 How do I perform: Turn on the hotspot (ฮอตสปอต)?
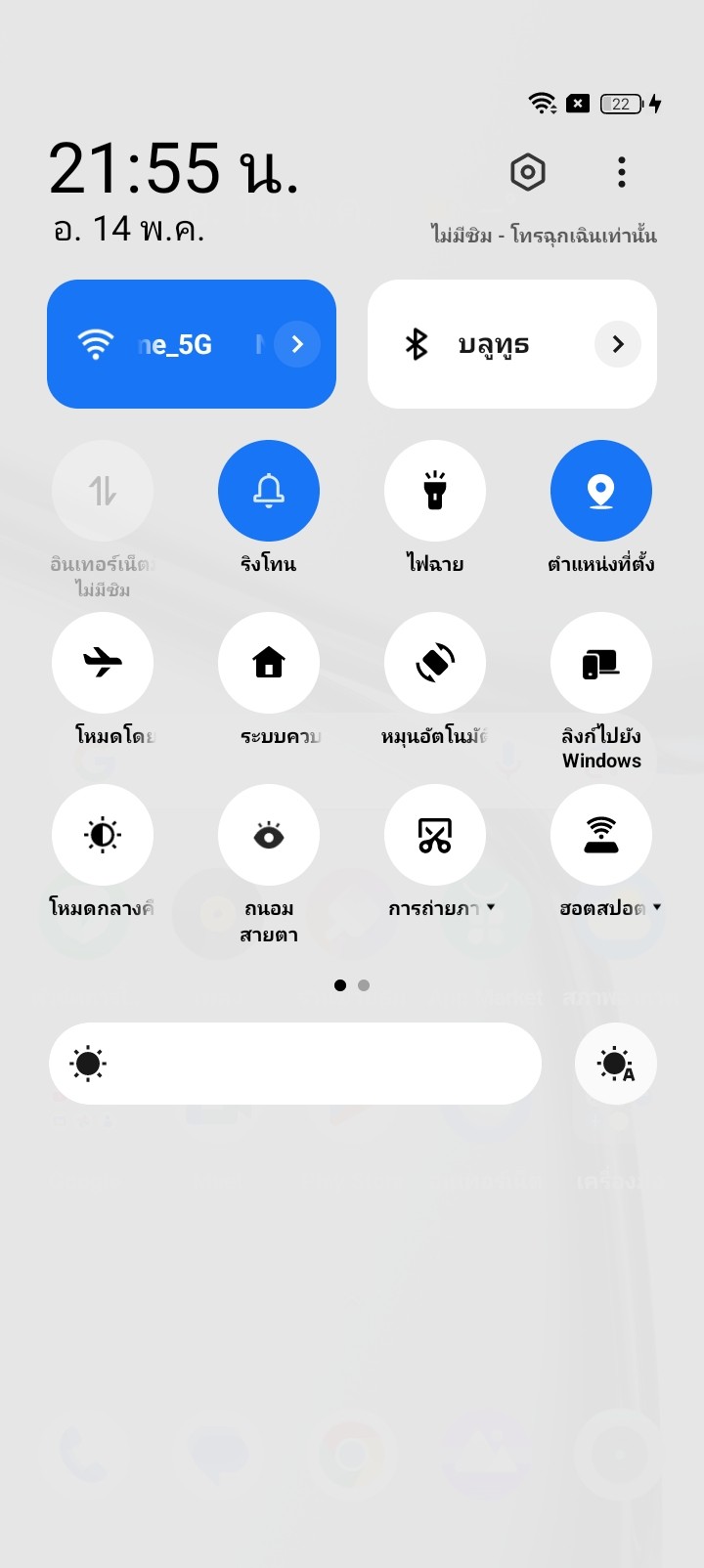tap(601, 835)
